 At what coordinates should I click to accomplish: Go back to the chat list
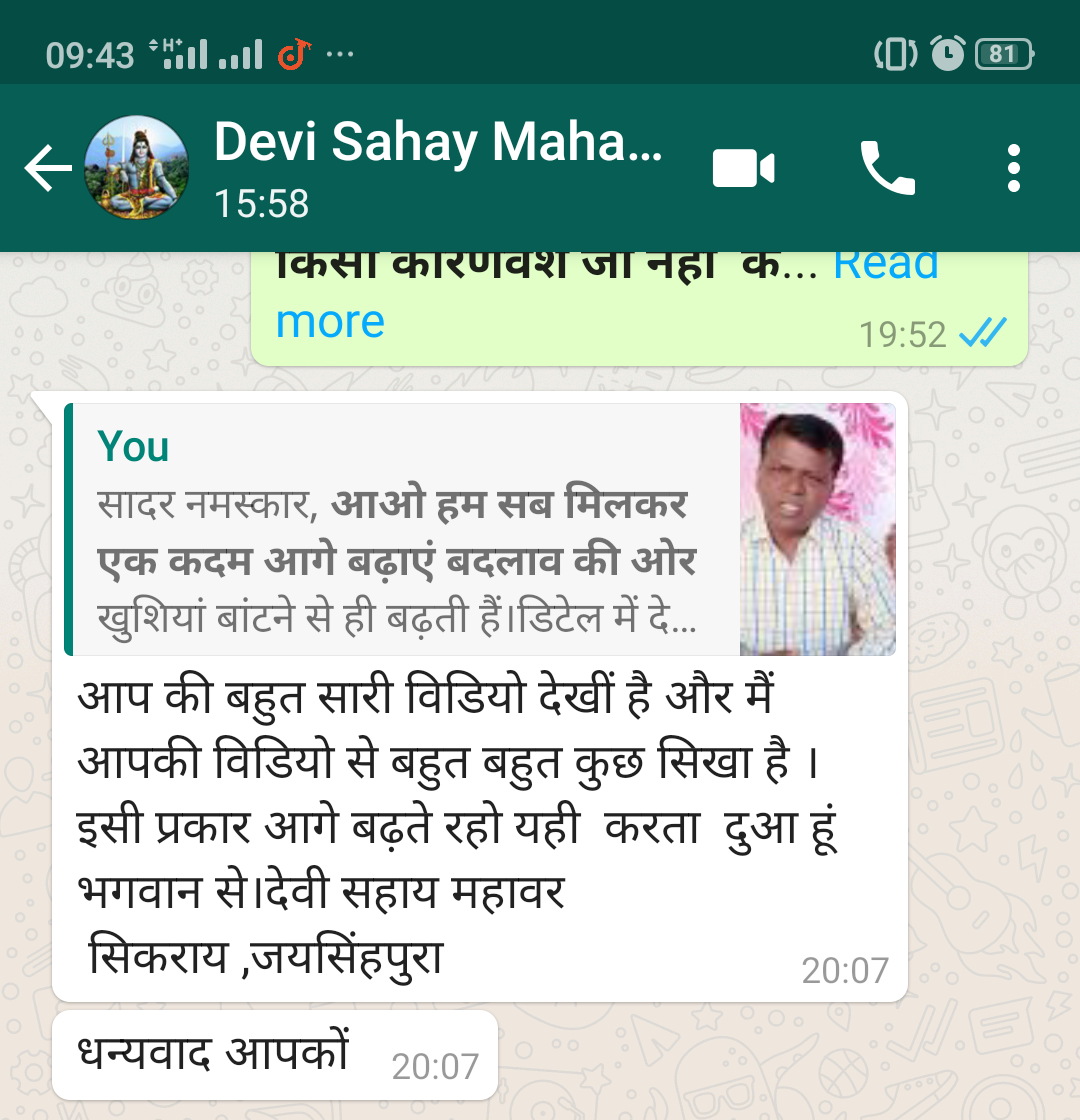(x=48, y=169)
